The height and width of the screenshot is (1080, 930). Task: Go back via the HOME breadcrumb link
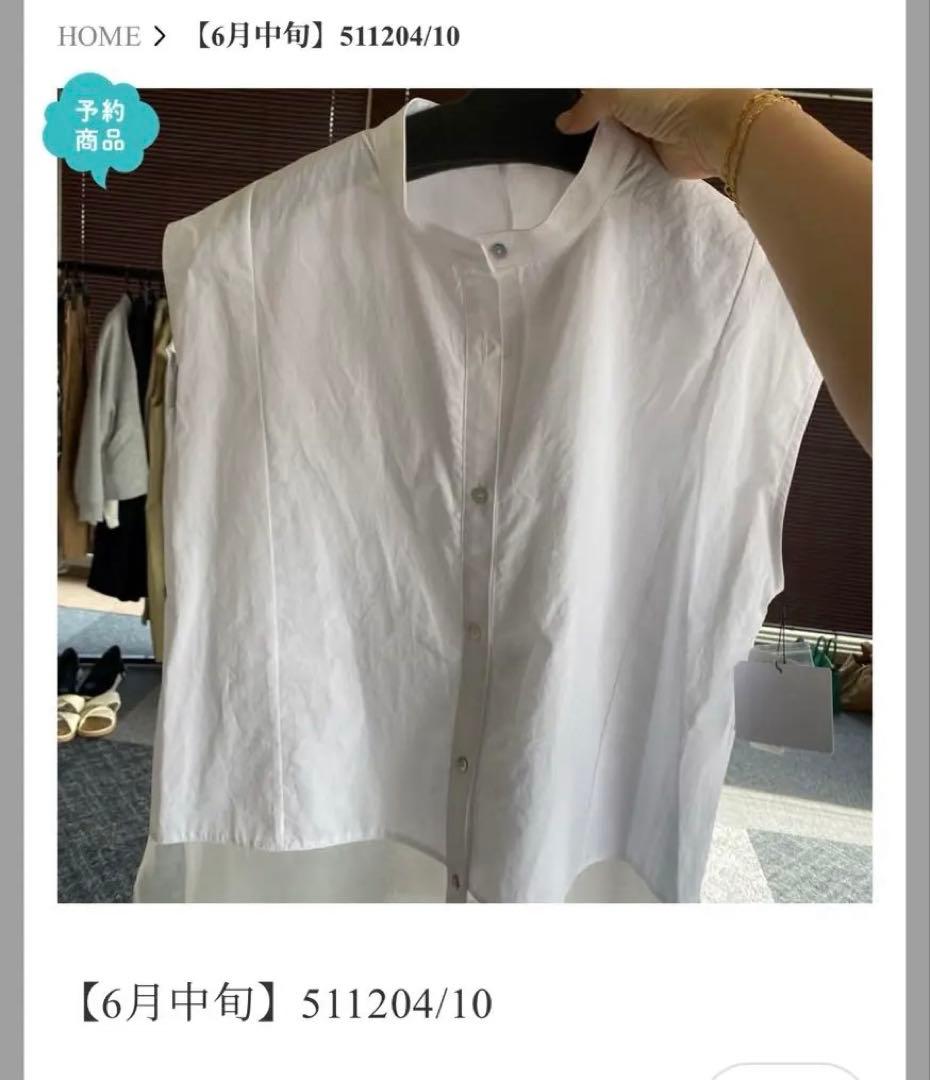pos(98,37)
